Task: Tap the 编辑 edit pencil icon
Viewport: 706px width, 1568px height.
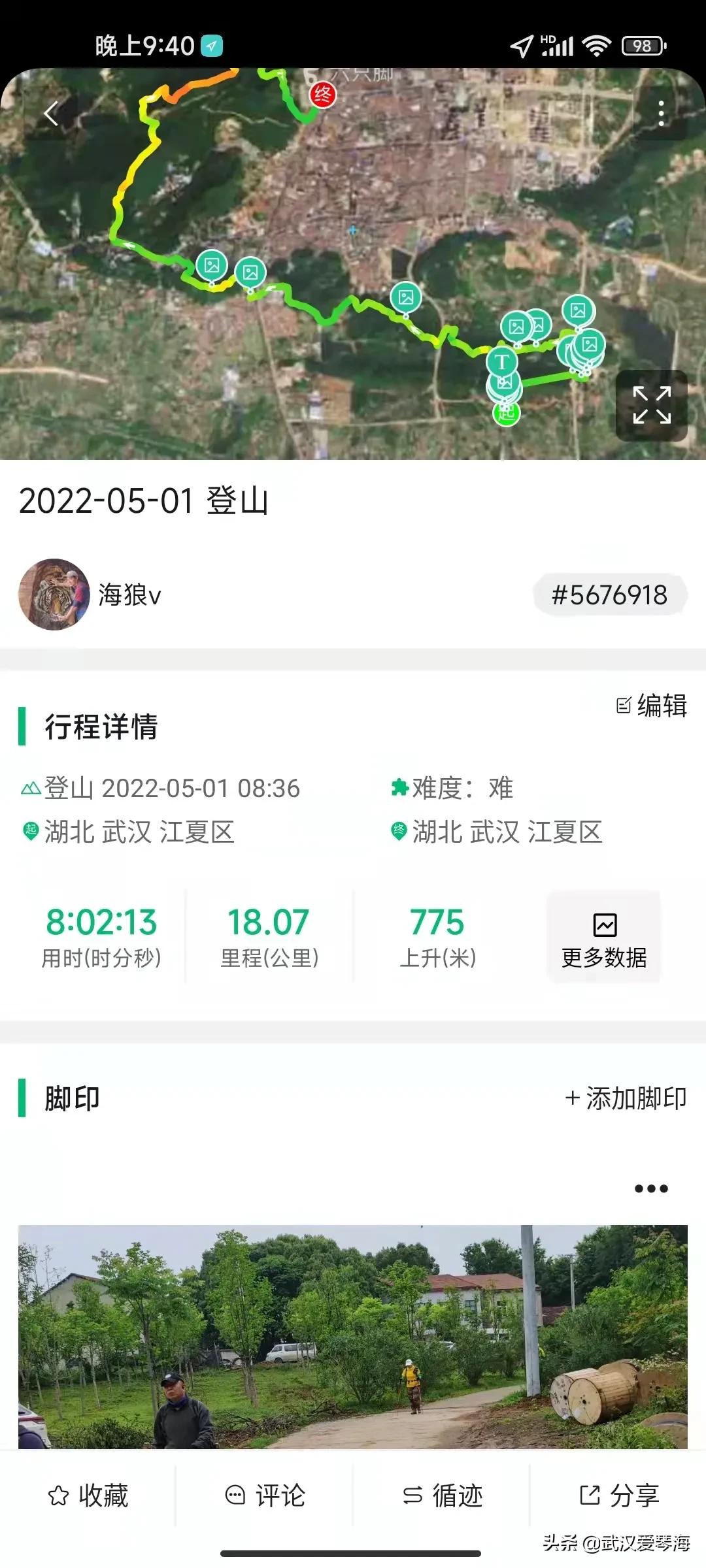Action: (x=654, y=706)
